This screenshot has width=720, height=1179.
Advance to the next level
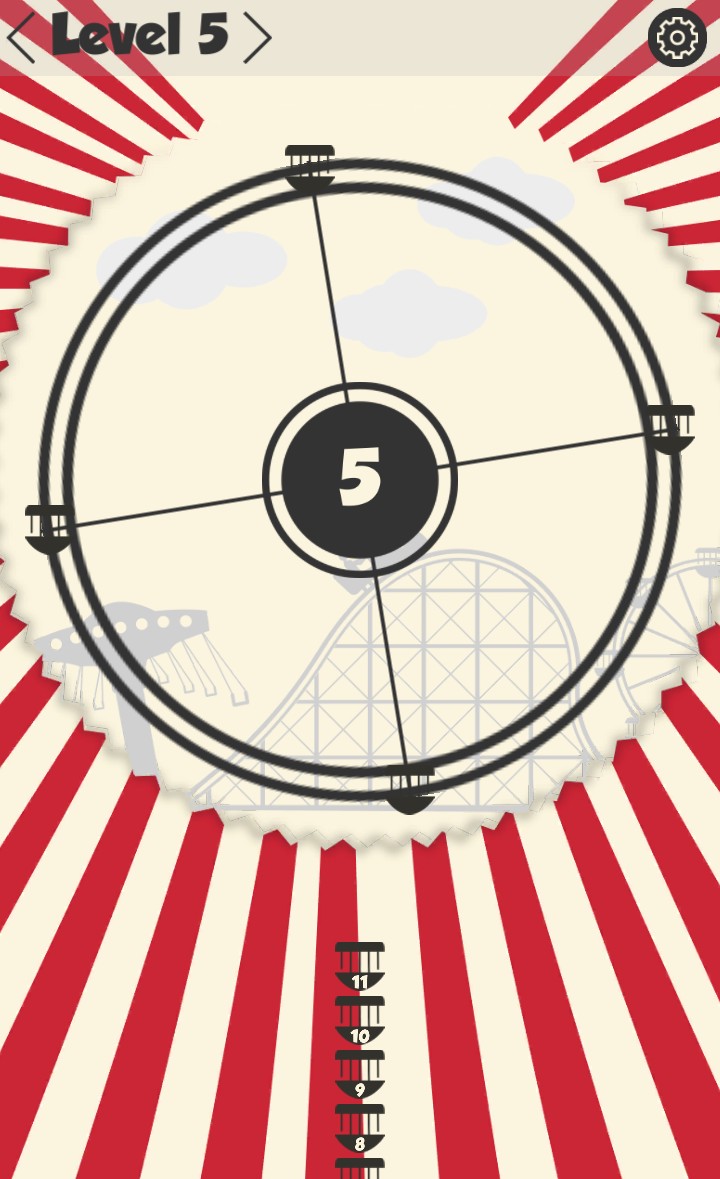[257, 37]
